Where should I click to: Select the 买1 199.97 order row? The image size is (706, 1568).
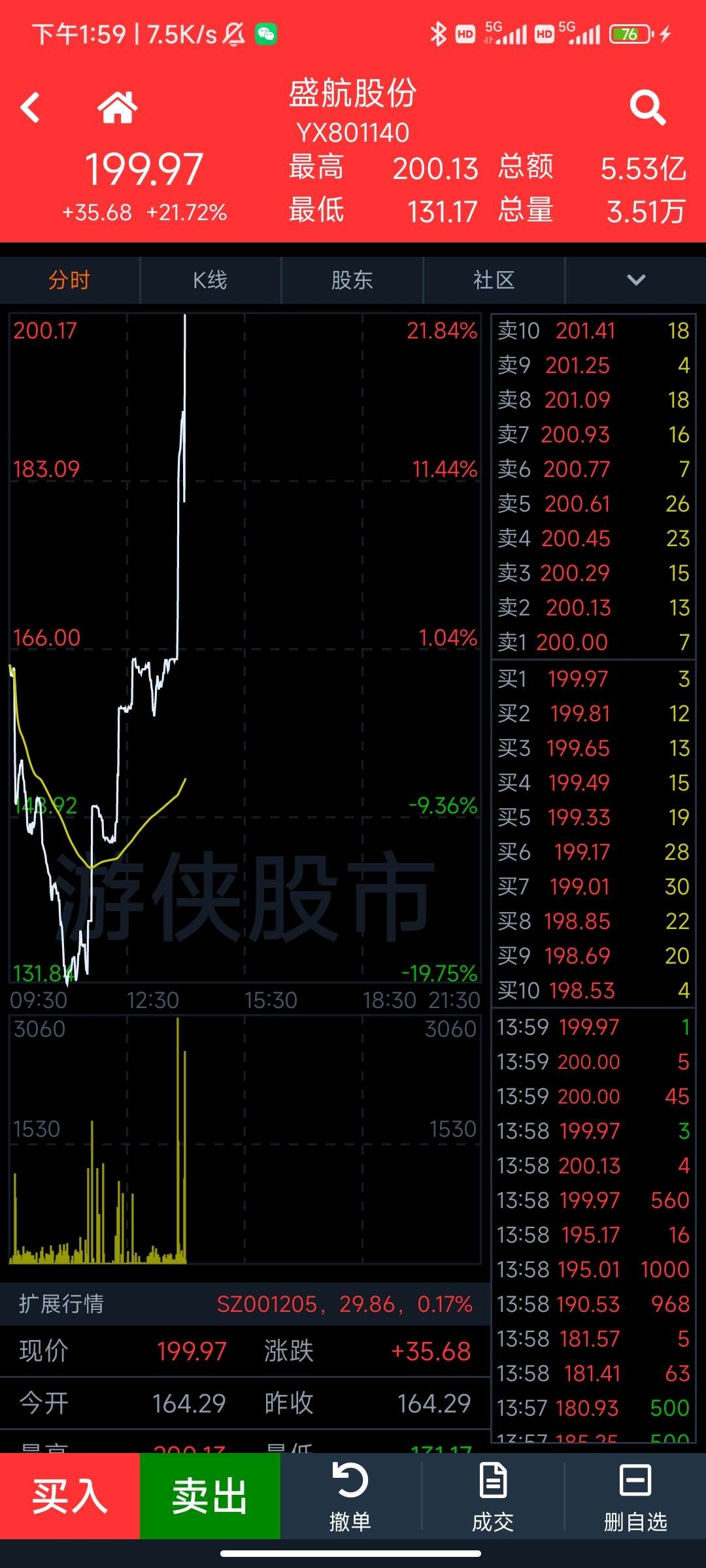(x=594, y=679)
